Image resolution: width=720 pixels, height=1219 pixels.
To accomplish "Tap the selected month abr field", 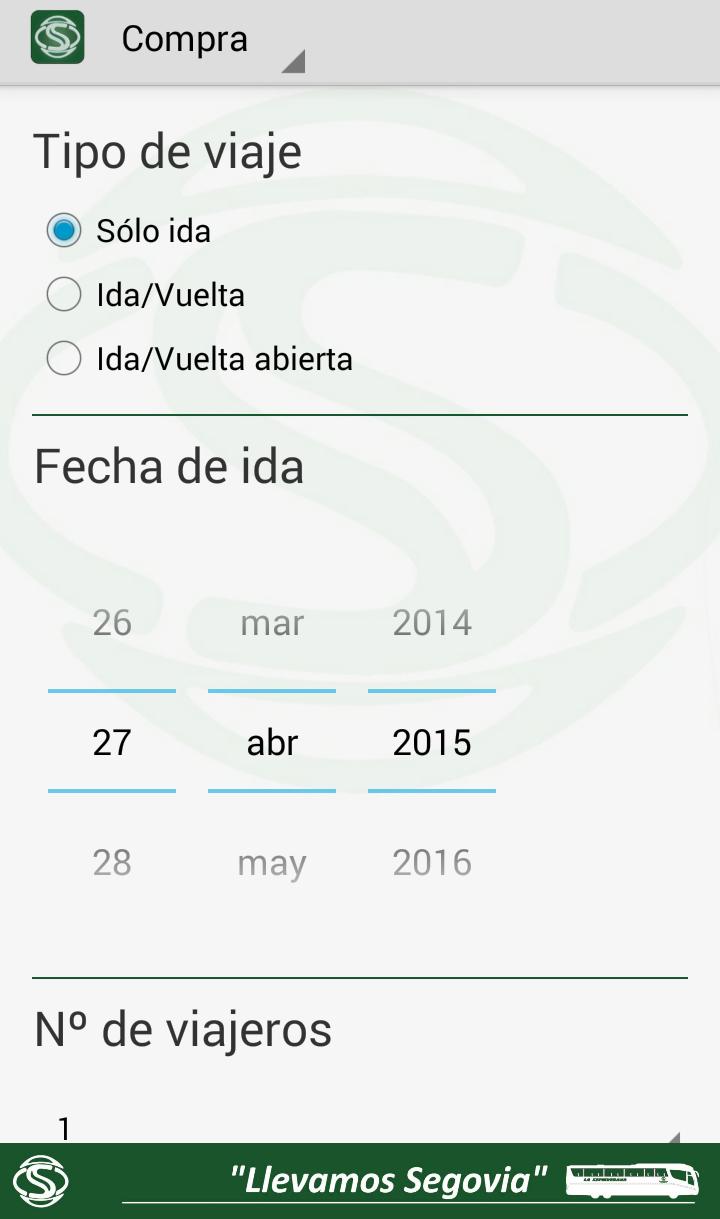I will click(x=272, y=742).
